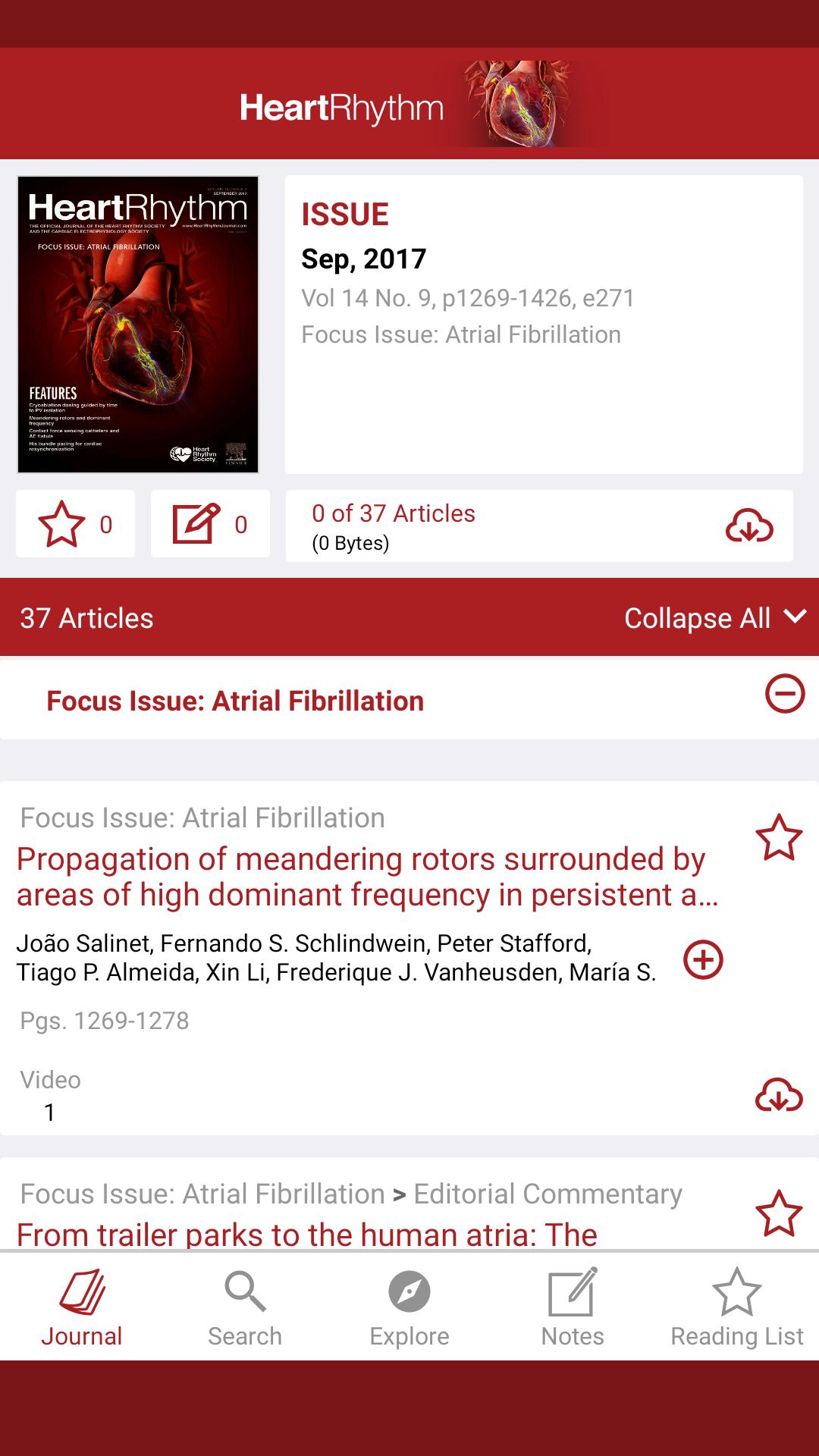This screenshot has height=1456, width=819.
Task: Download all 37 articles of this issue
Action: (x=748, y=526)
